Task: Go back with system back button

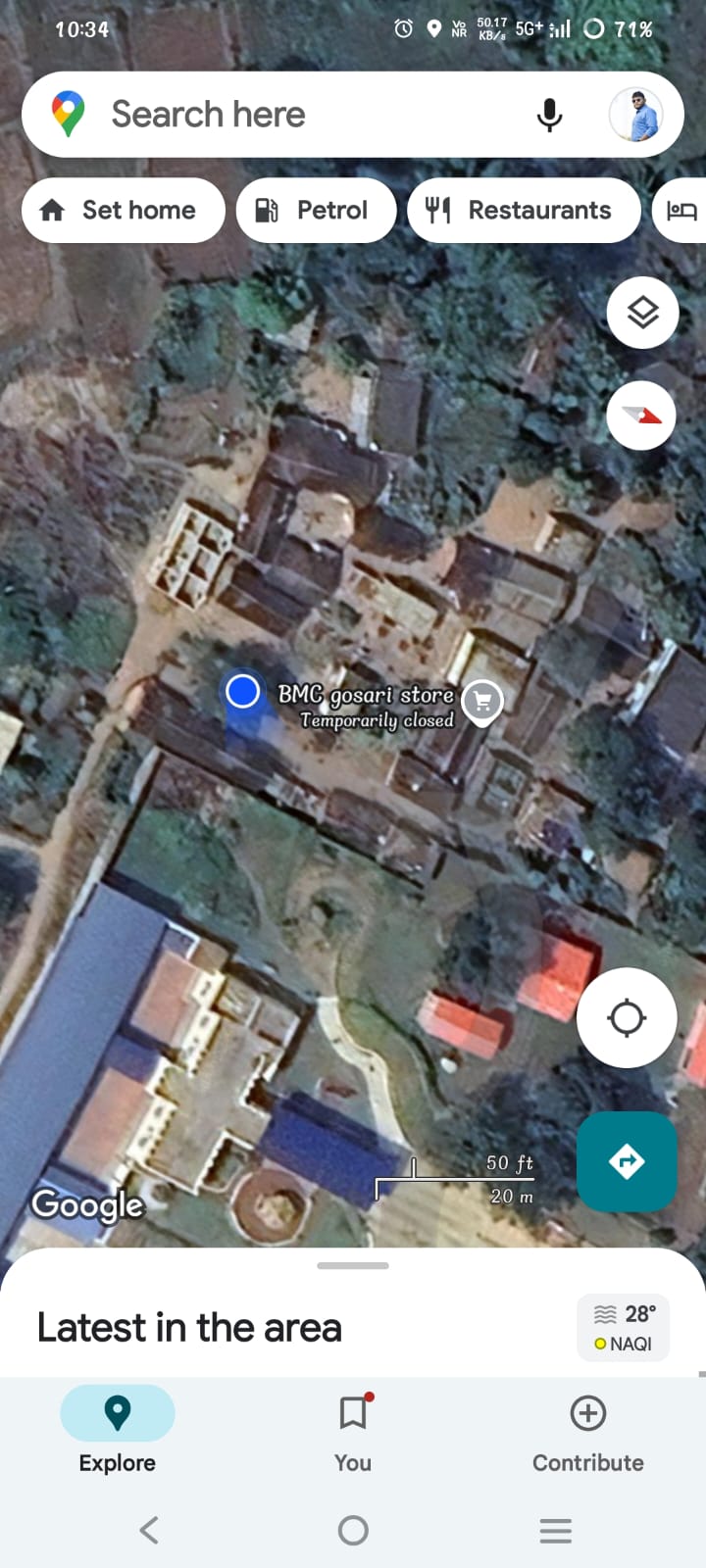Action: pos(149,1530)
